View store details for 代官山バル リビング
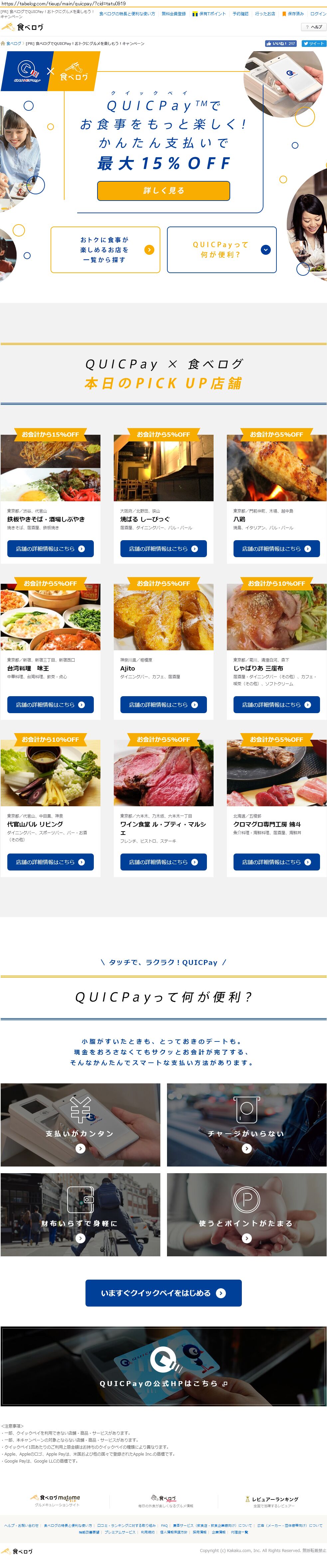The image size is (327, 1568). point(51,862)
